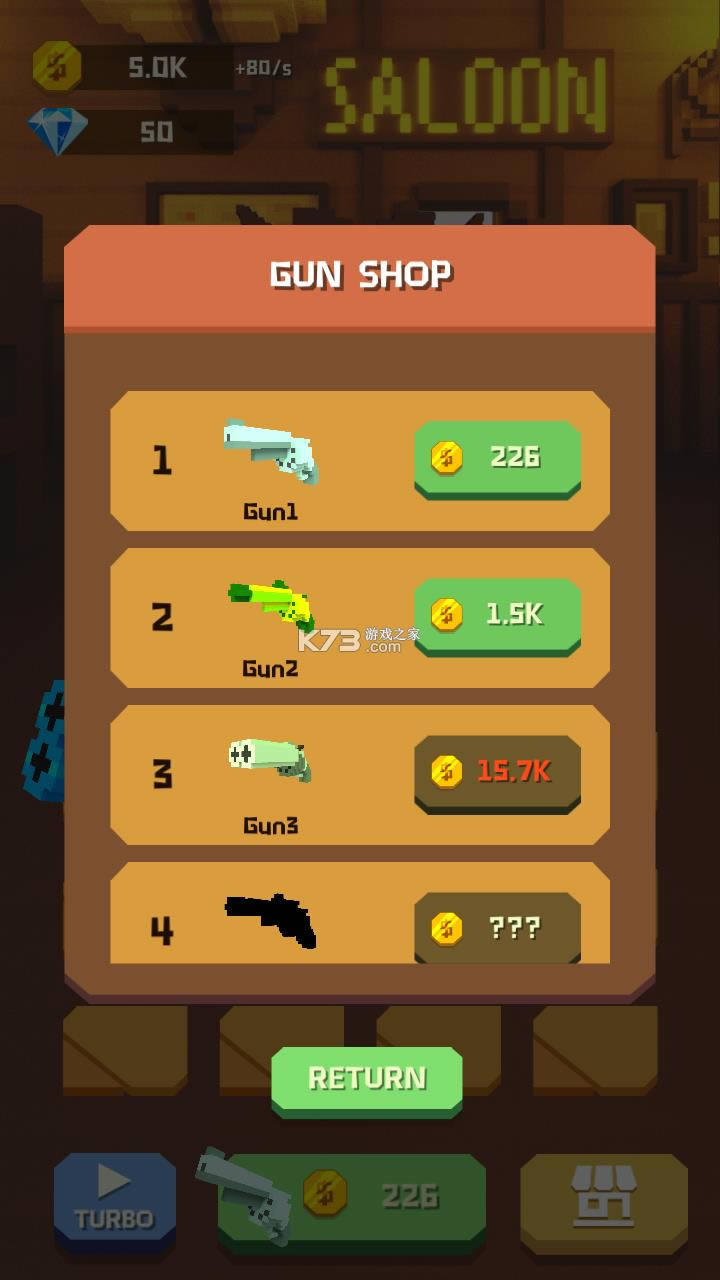Tap the 15.7K price button for Gun3
This screenshot has width=720, height=1280.
497,772
